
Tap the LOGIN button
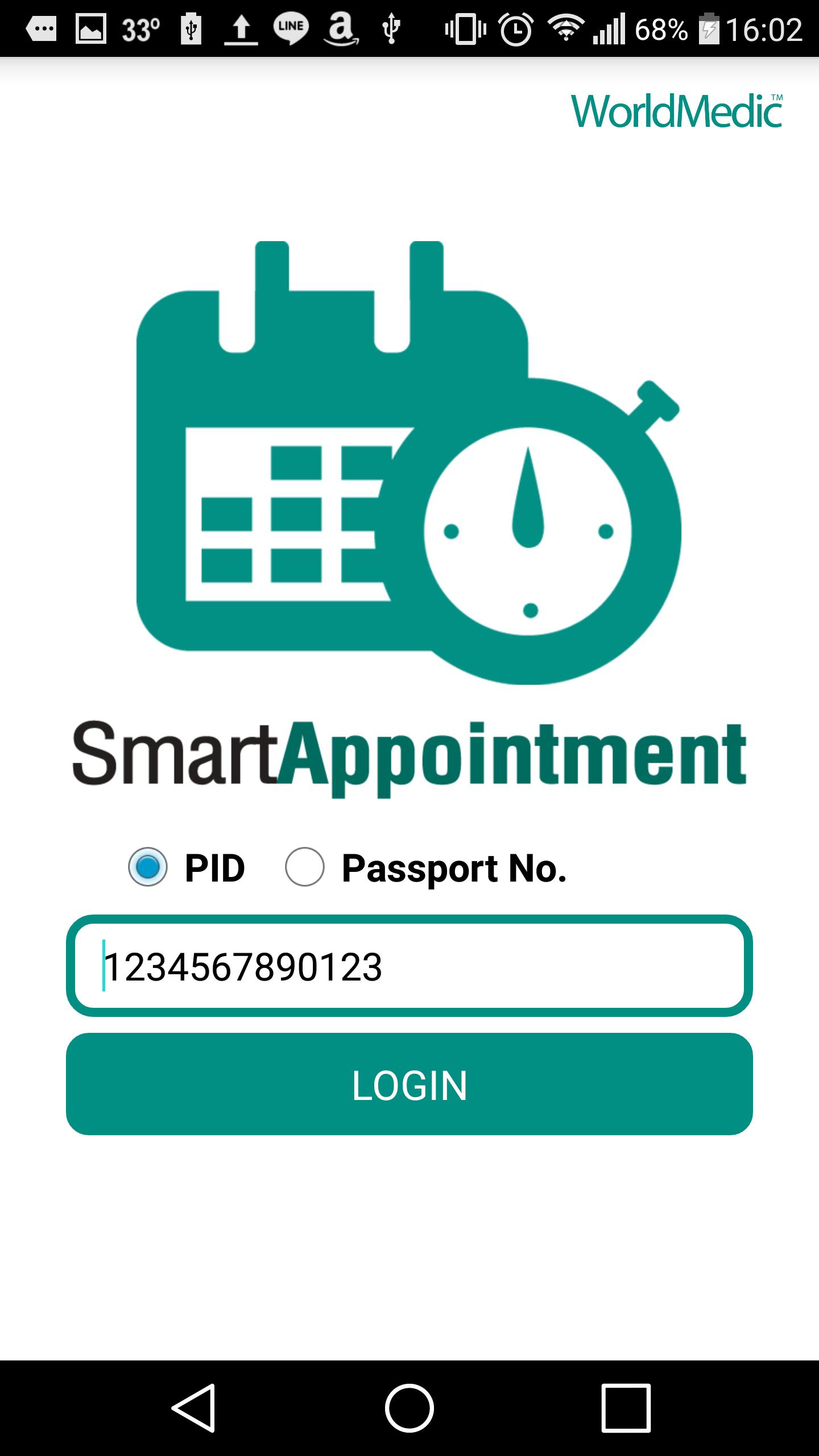(409, 1085)
